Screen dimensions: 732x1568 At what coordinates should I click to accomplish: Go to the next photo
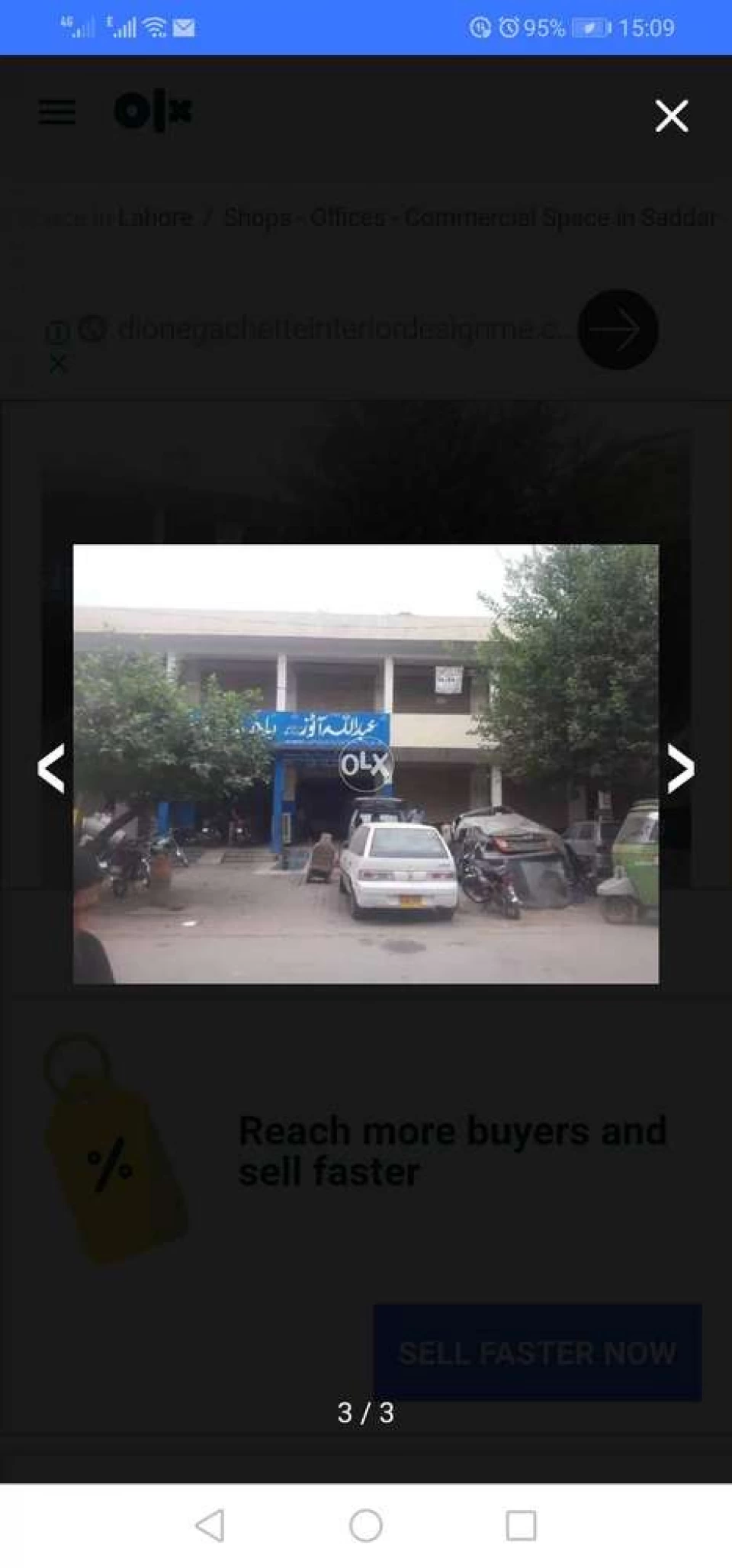[x=680, y=768]
